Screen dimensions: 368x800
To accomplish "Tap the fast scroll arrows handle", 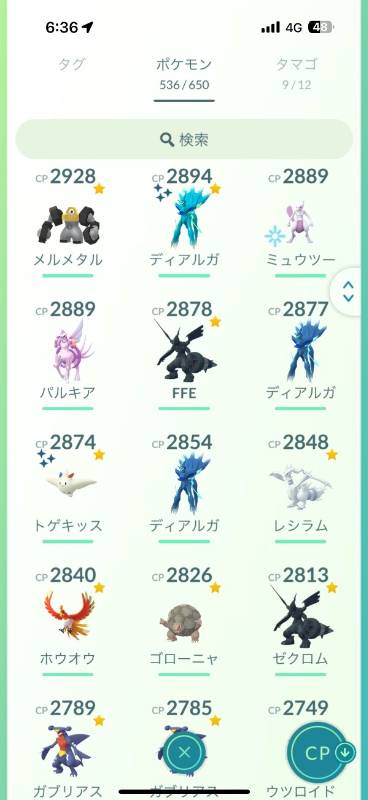I will [349, 291].
